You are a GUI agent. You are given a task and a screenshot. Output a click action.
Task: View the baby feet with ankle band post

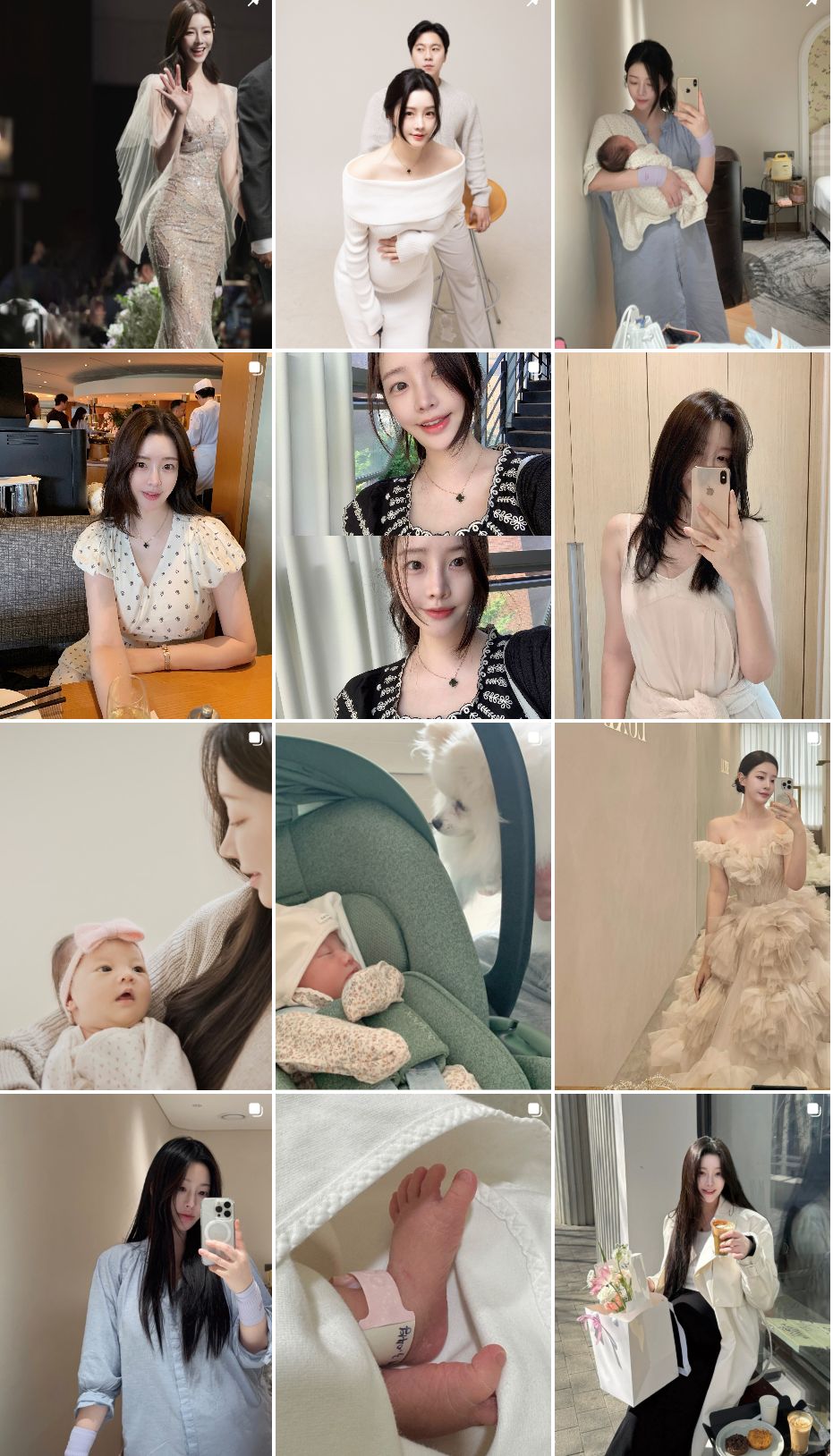tap(413, 1274)
